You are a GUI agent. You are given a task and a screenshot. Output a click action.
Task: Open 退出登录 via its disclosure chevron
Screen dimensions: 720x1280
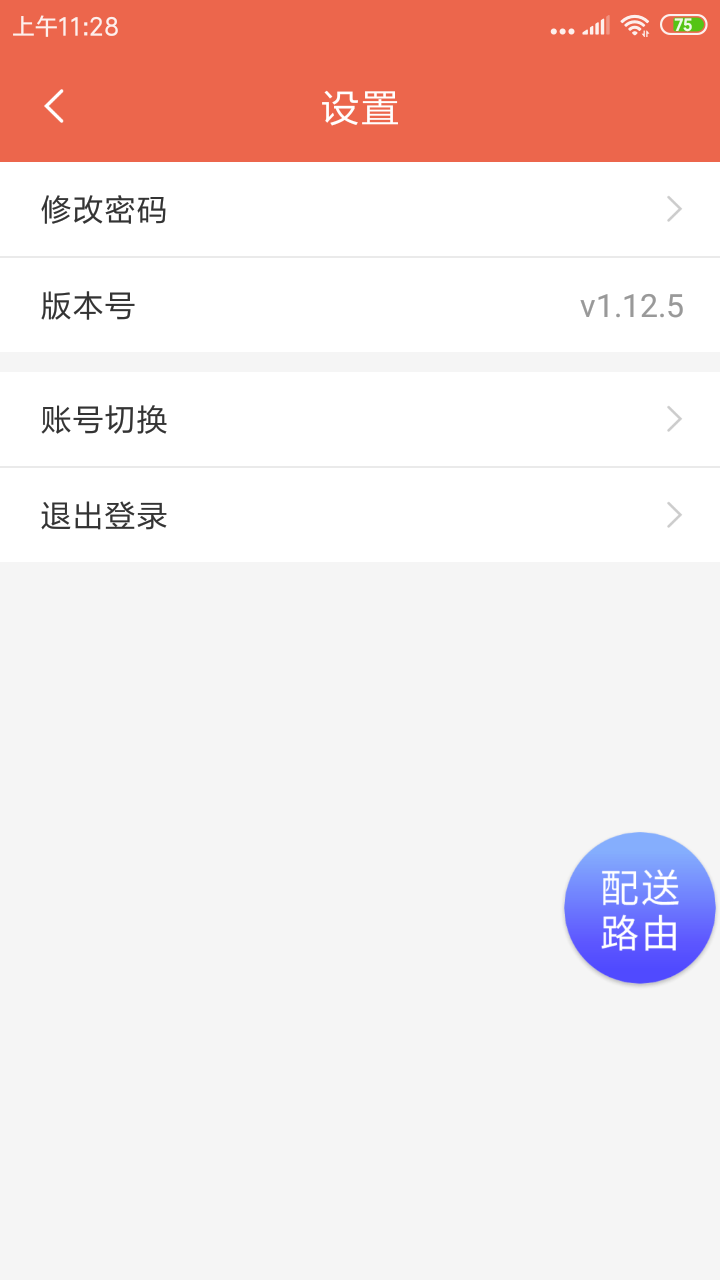[x=674, y=515]
